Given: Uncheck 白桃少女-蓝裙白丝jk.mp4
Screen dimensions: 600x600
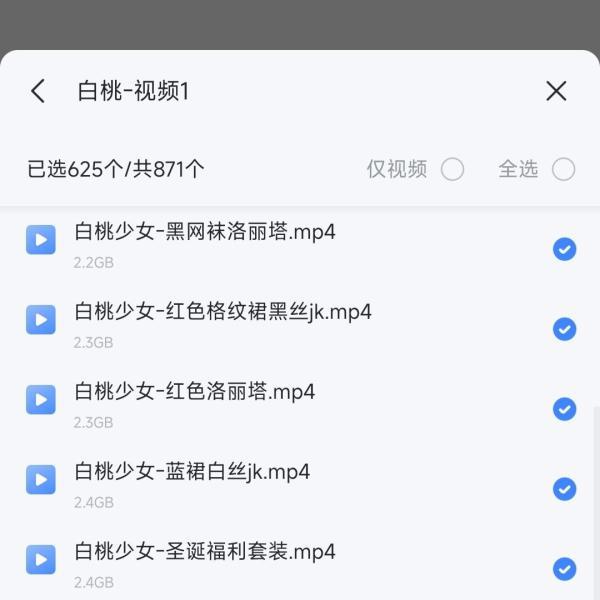Looking at the screenshot, I should pos(564,489).
